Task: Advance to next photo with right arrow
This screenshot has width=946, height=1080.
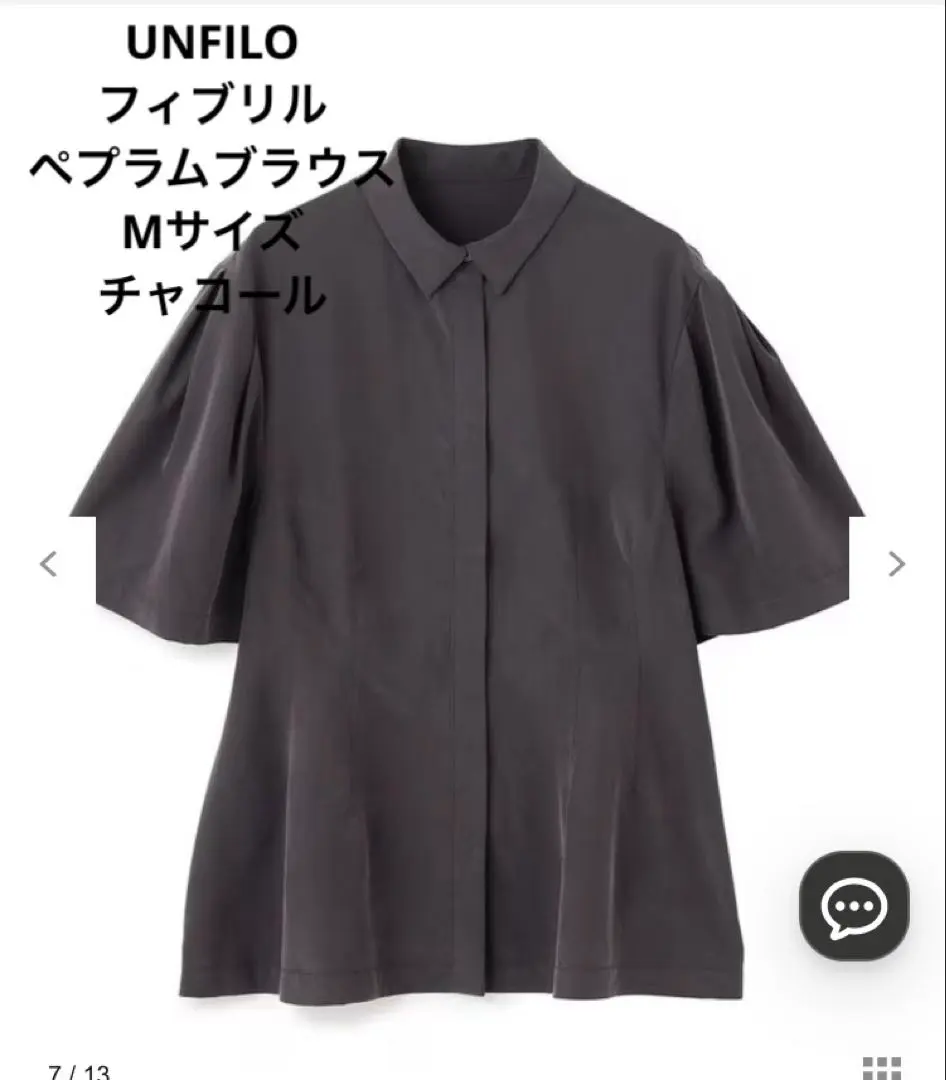Action: click(898, 562)
